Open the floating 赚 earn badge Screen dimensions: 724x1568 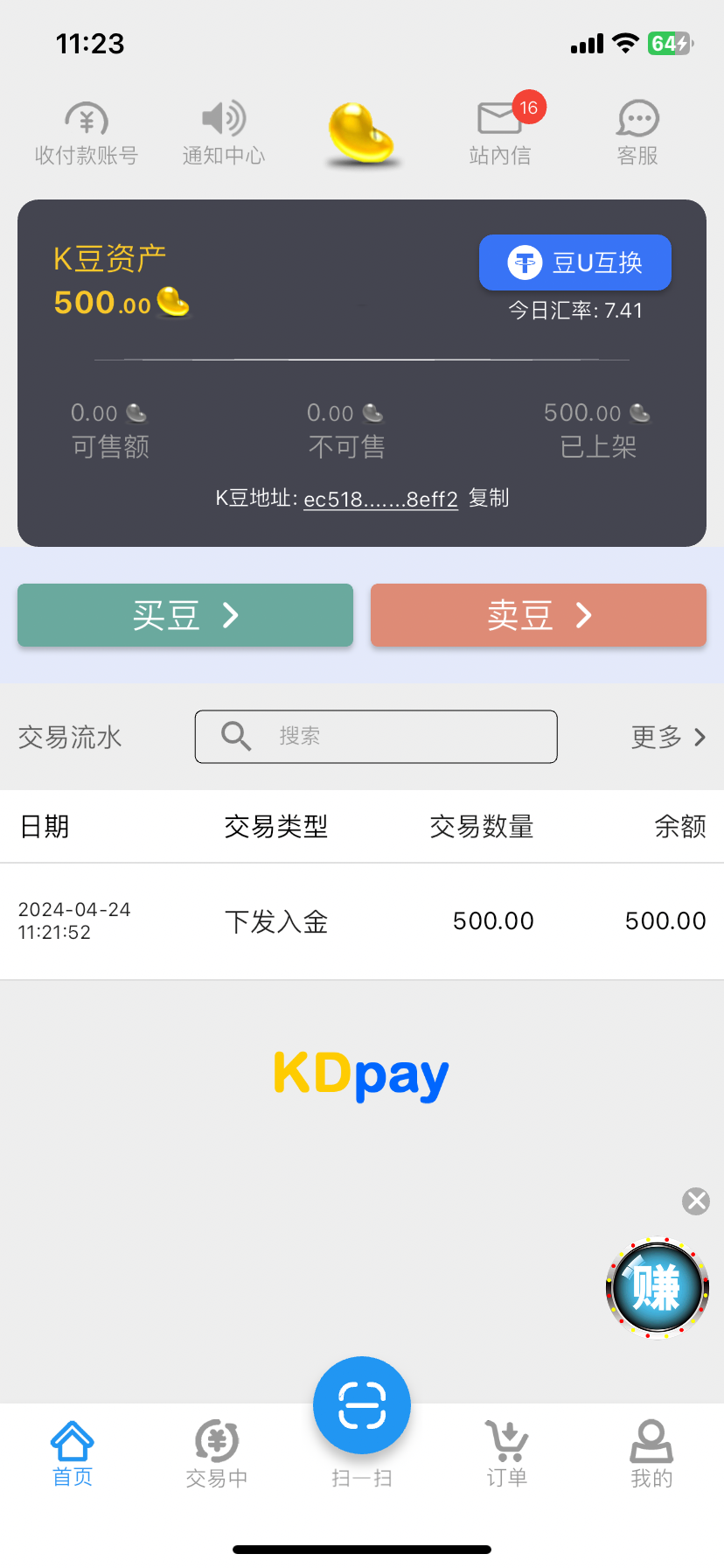tap(658, 1287)
